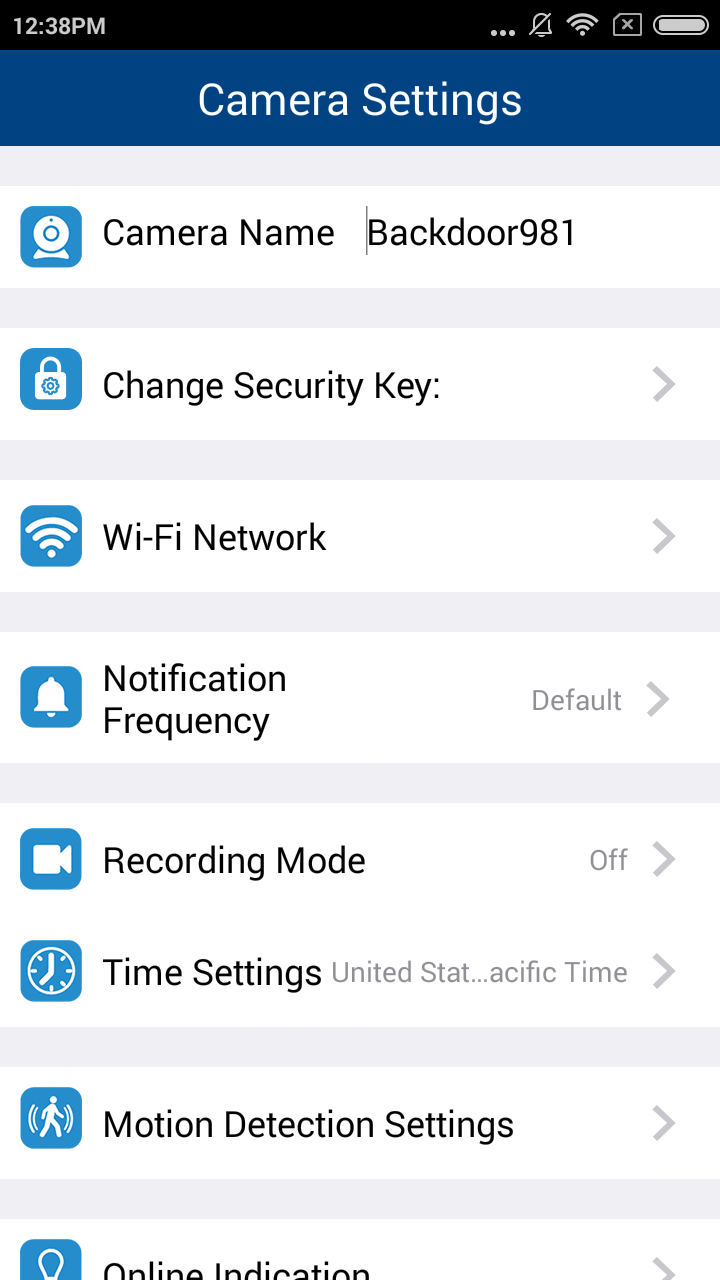The width and height of the screenshot is (720, 1280).
Task: Open Recording Mode setting
Action: click(x=360, y=859)
